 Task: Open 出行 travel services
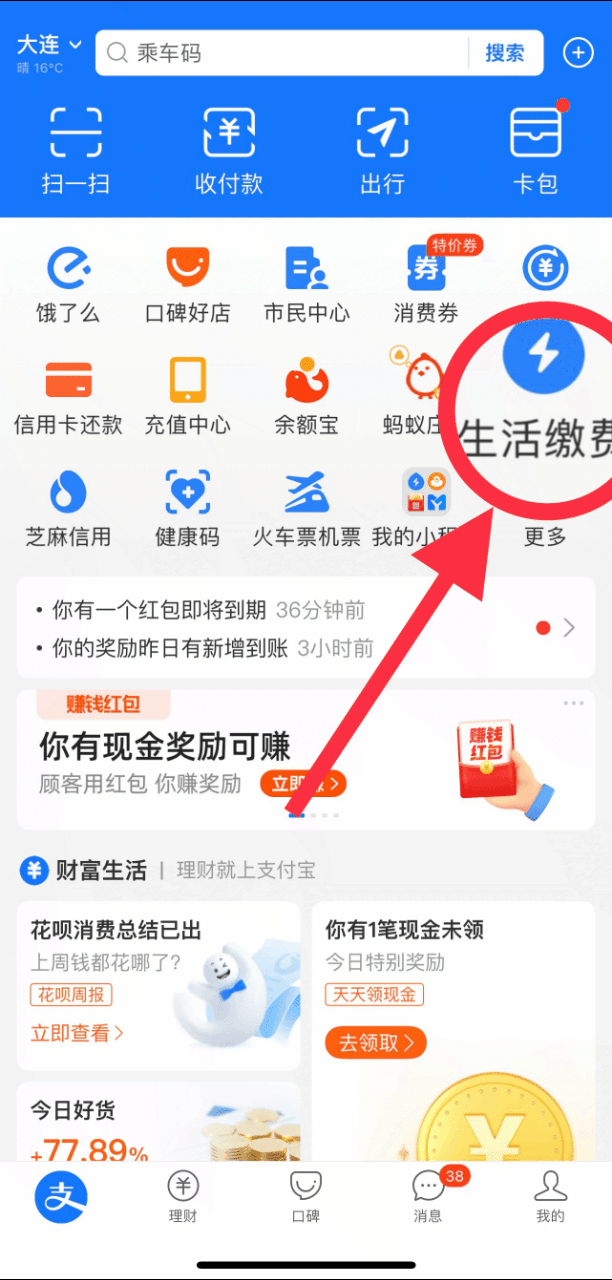382,150
